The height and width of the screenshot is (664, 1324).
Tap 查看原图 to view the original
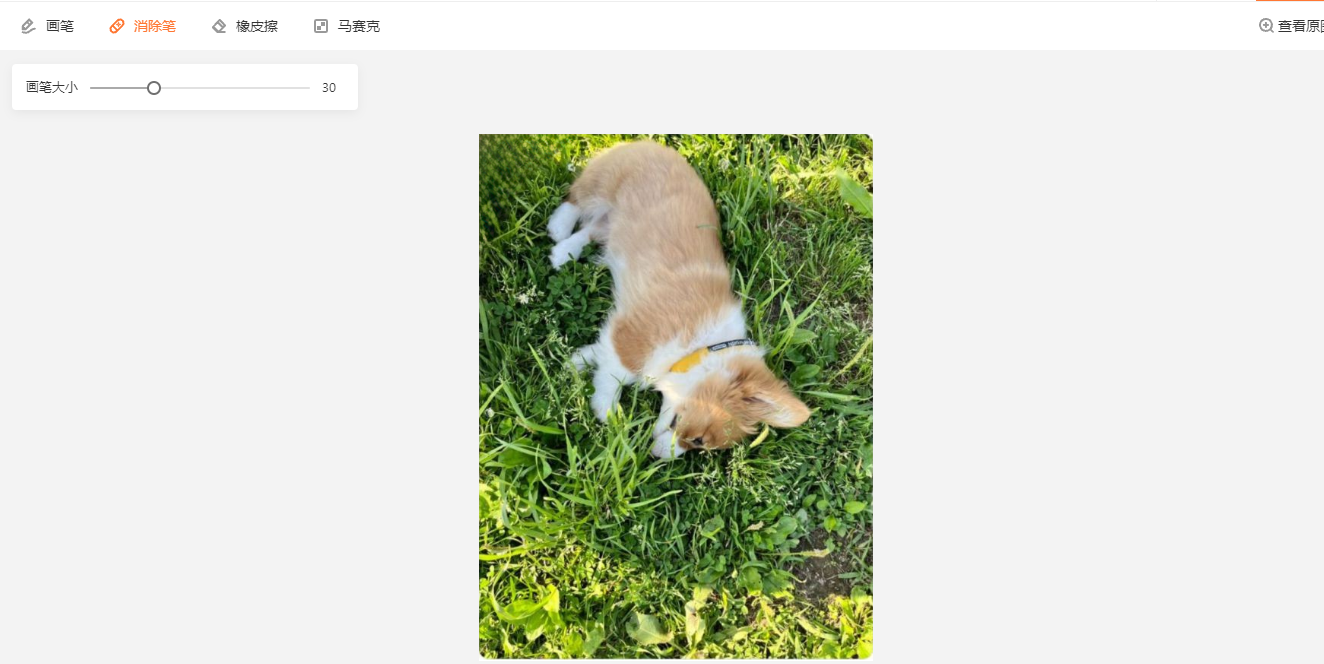(1292, 26)
